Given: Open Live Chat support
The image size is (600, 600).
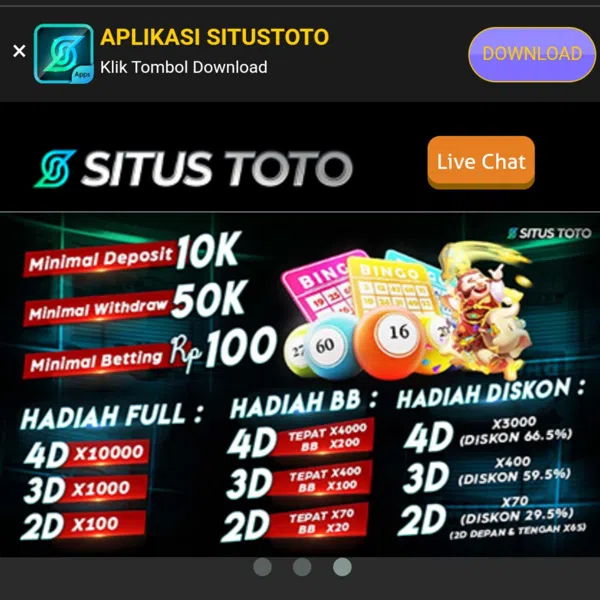Looking at the screenshot, I should click(x=481, y=162).
